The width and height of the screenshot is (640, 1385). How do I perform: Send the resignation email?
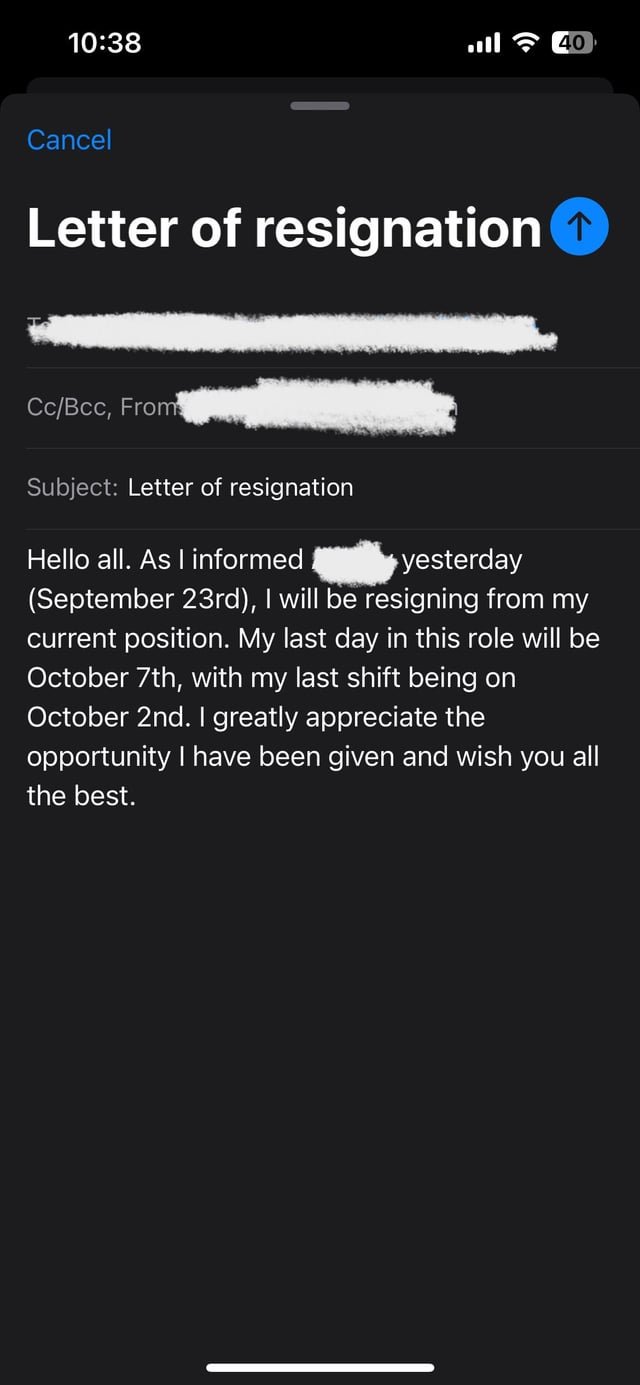(579, 226)
